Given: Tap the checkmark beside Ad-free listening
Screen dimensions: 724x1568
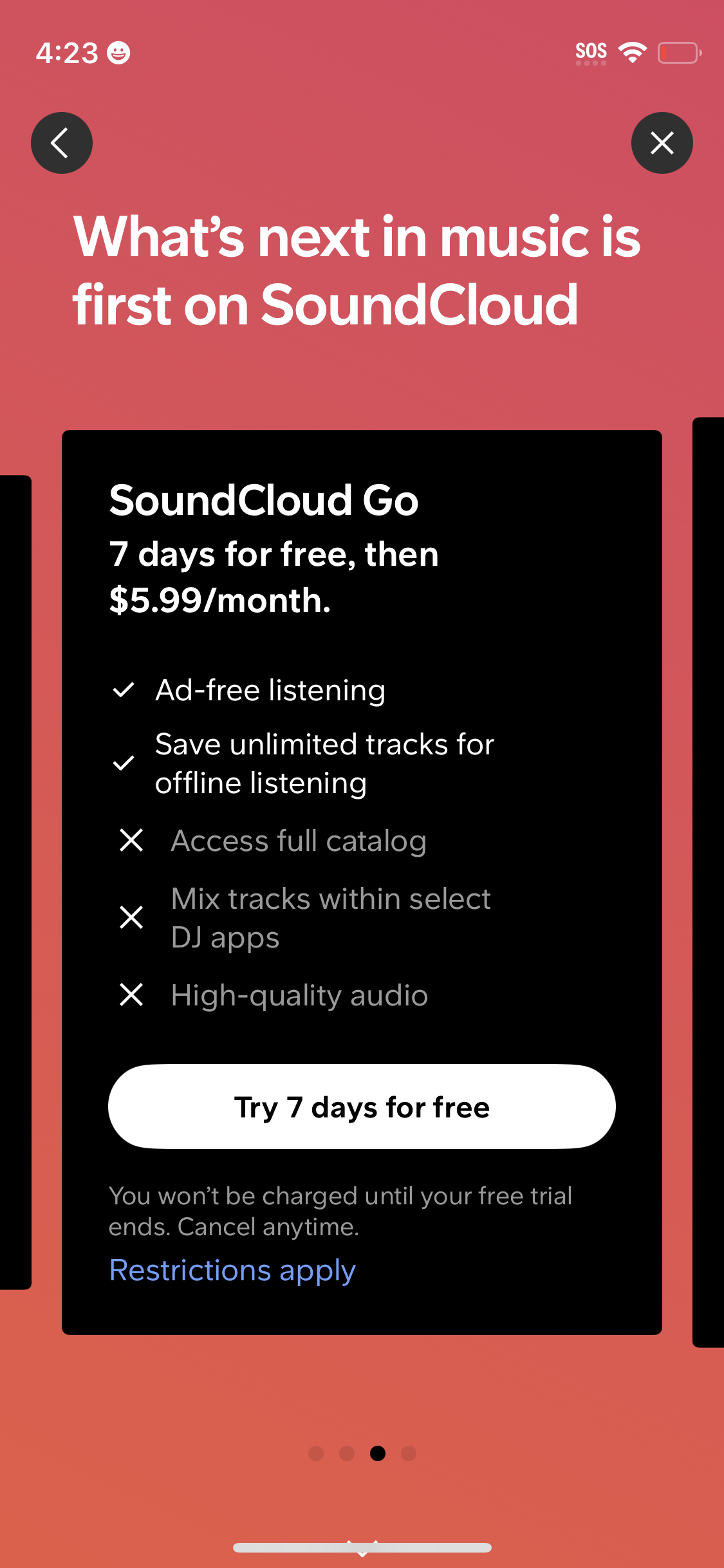Looking at the screenshot, I should [124, 689].
